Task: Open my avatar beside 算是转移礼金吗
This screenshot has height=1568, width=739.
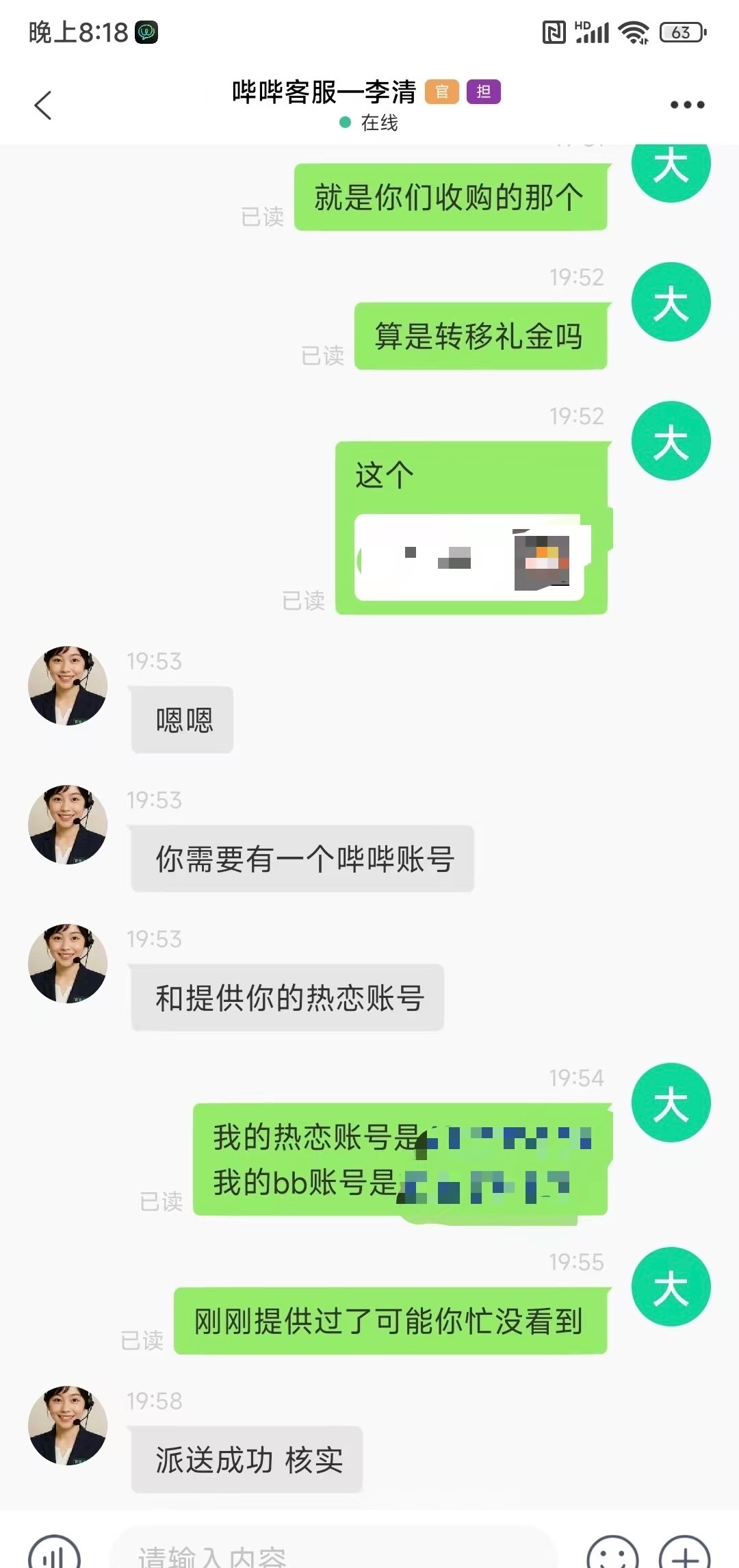Action: 671,302
